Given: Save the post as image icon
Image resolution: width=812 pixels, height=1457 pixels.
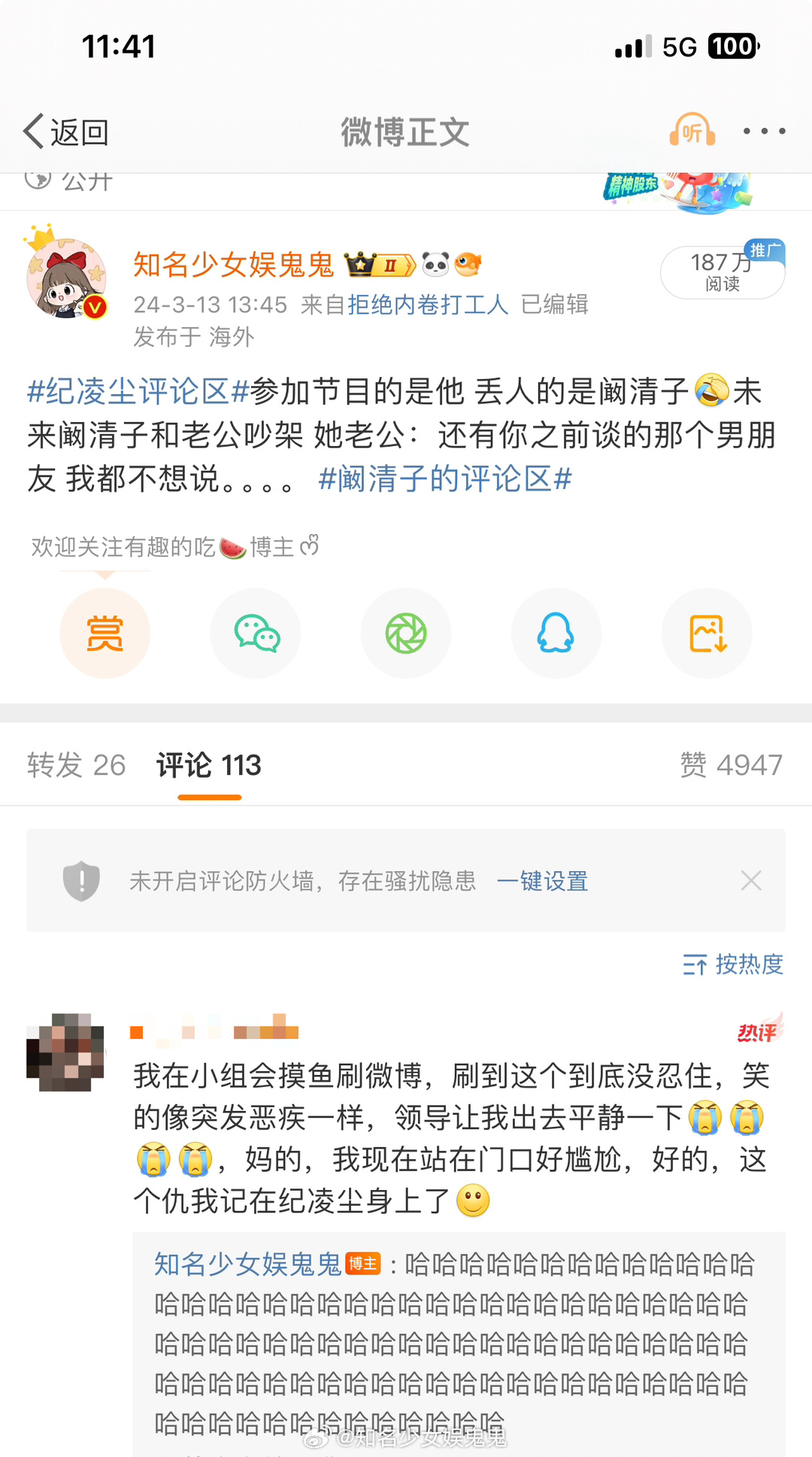Looking at the screenshot, I should tap(706, 633).
